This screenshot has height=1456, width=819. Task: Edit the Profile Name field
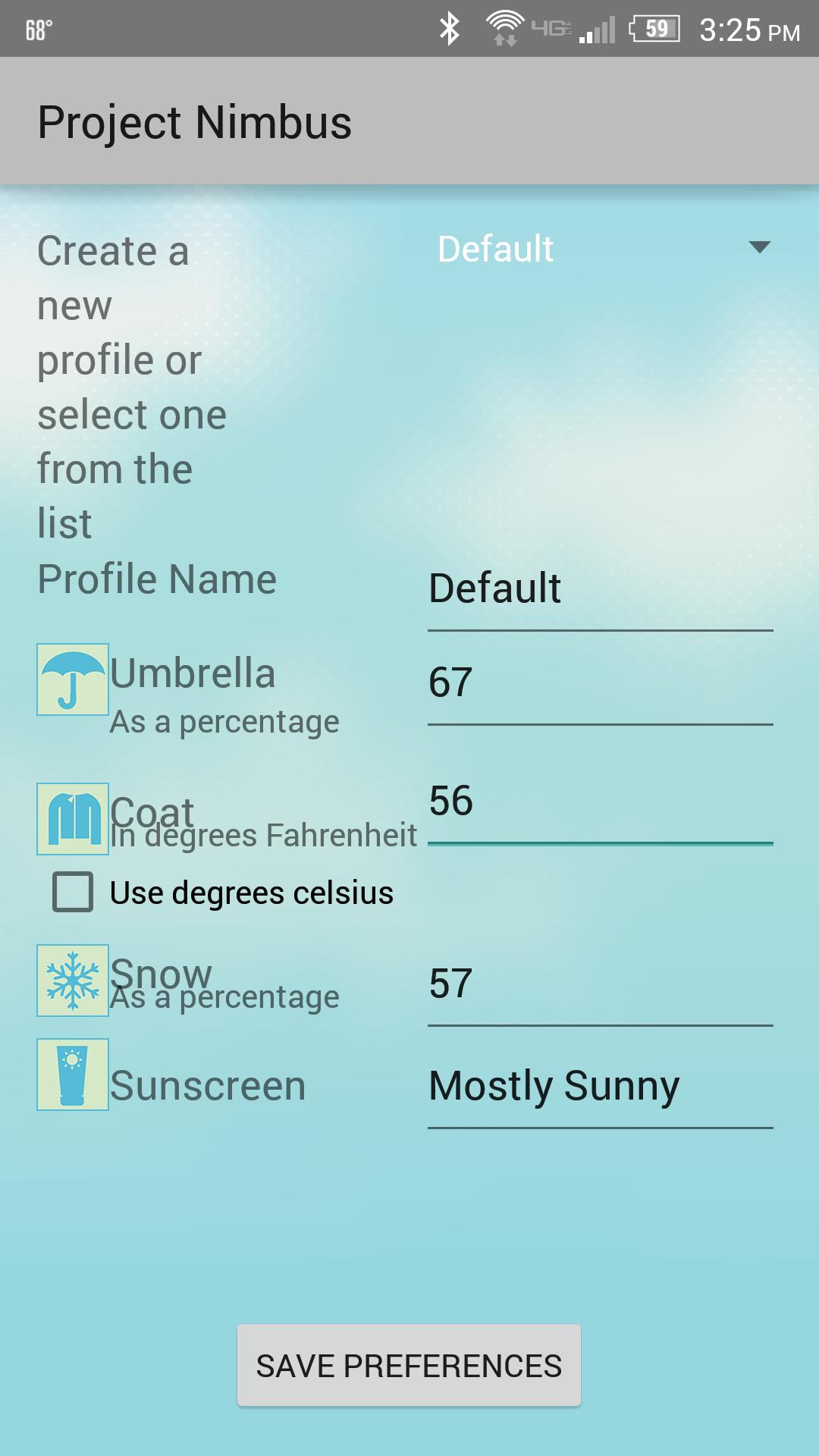(x=599, y=588)
